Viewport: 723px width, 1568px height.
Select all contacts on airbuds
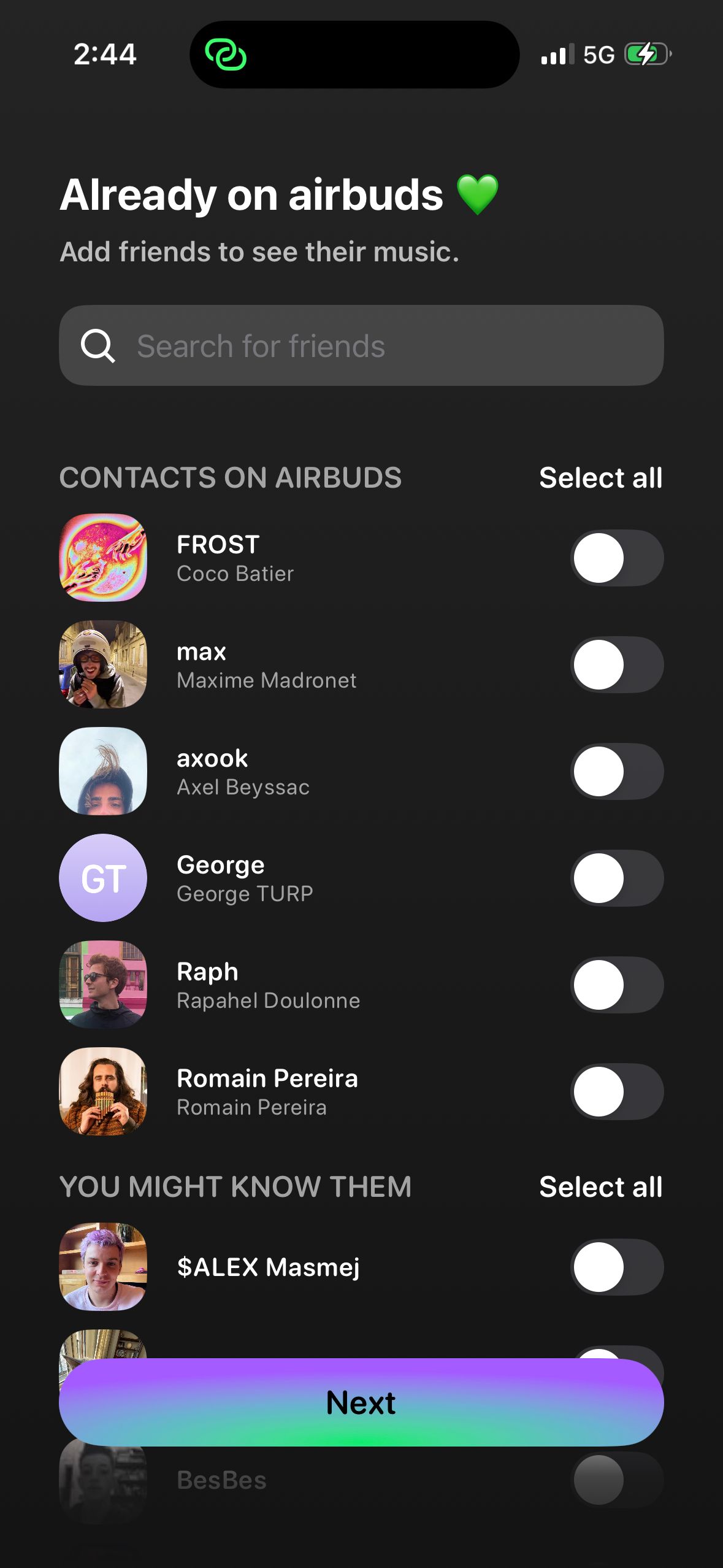600,478
